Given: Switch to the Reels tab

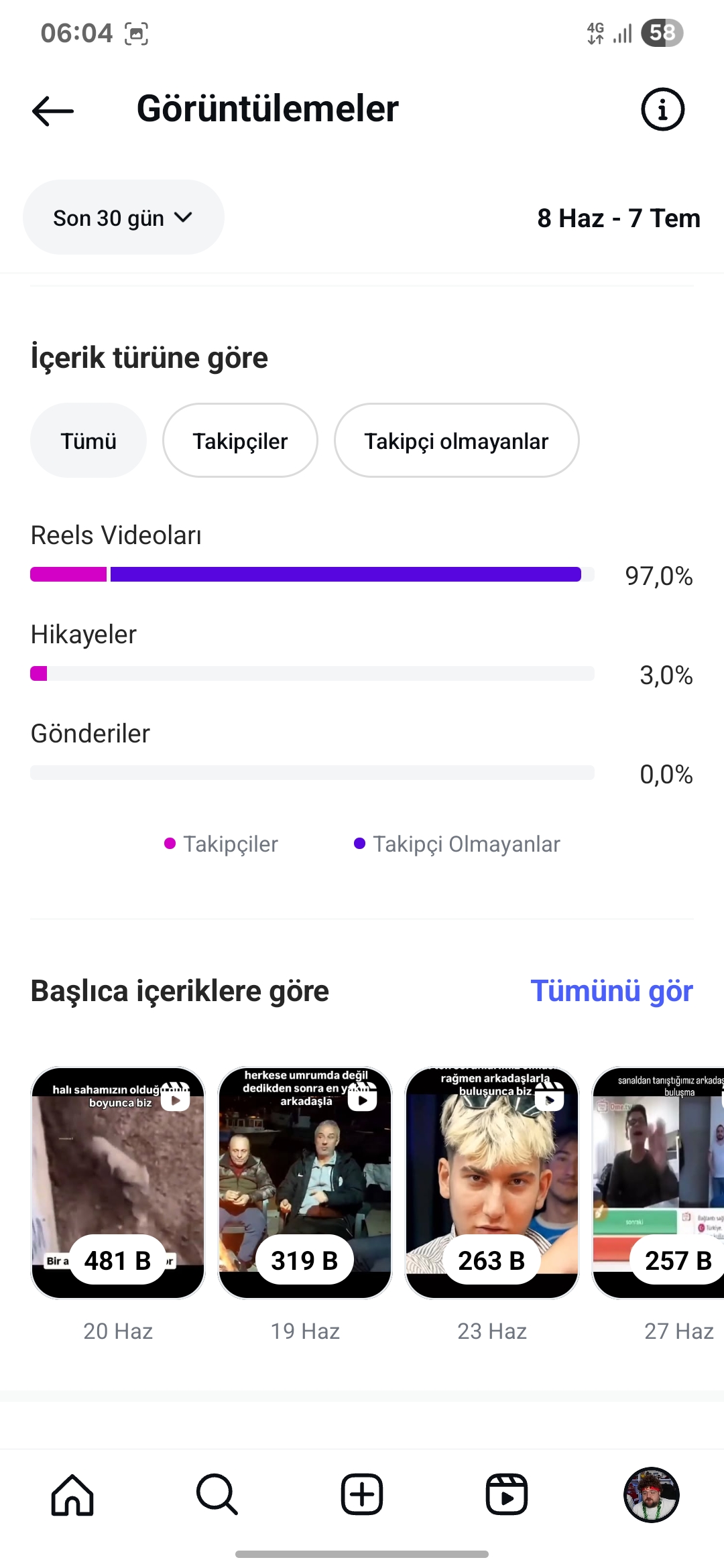Looking at the screenshot, I should pyautogui.click(x=507, y=1495).
